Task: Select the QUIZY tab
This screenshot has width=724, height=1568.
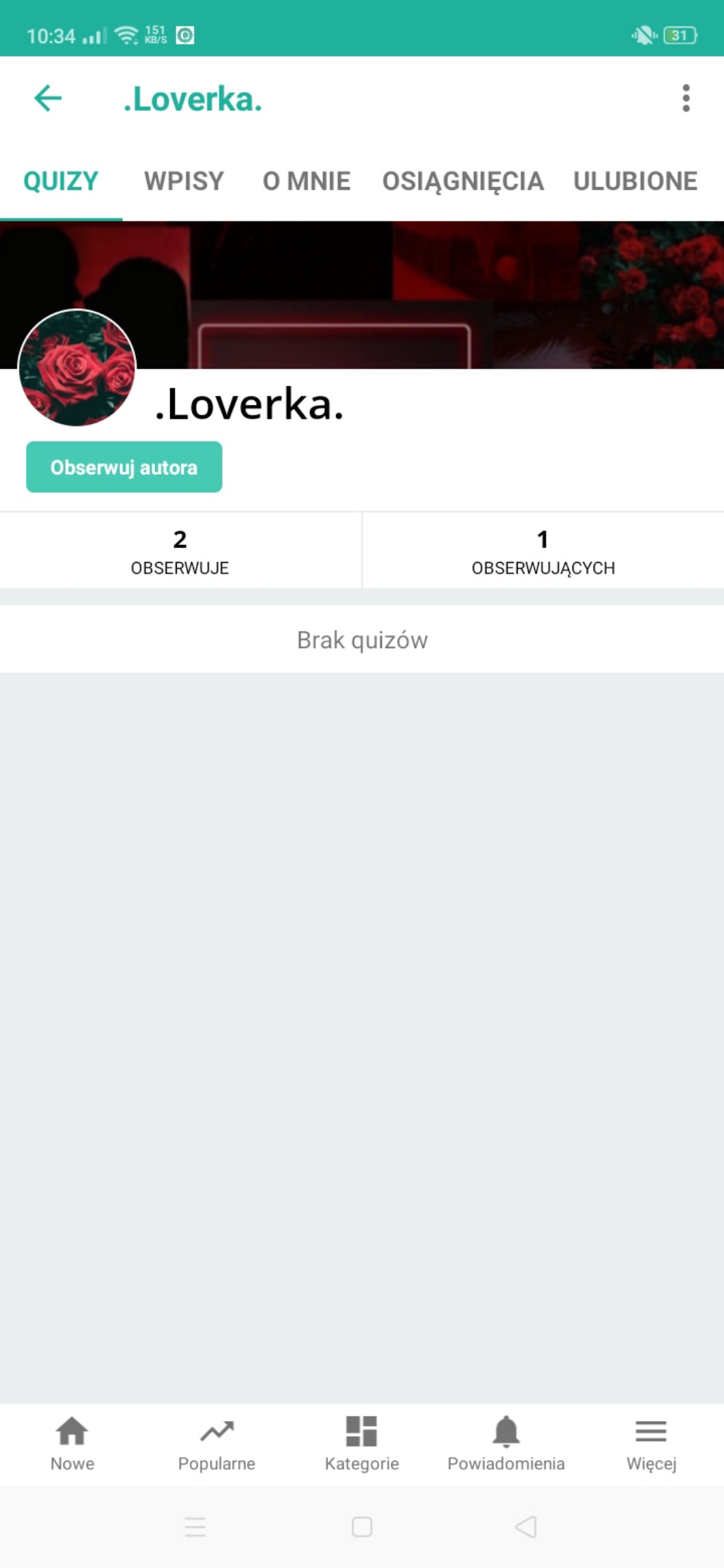Action: pyautogui.click(x=61, y=181)
